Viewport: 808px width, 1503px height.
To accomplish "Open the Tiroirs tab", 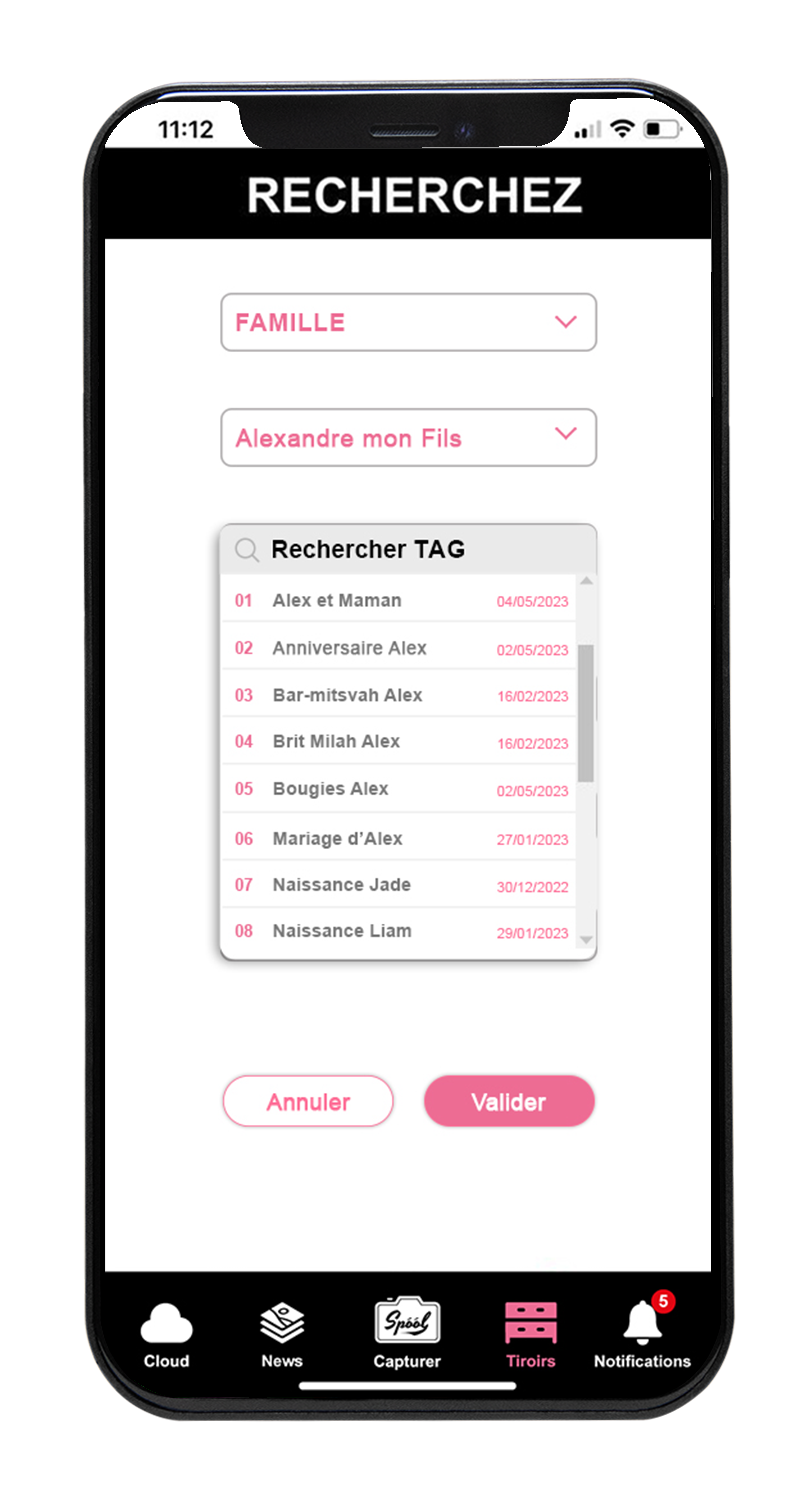I will [530, 1336].
